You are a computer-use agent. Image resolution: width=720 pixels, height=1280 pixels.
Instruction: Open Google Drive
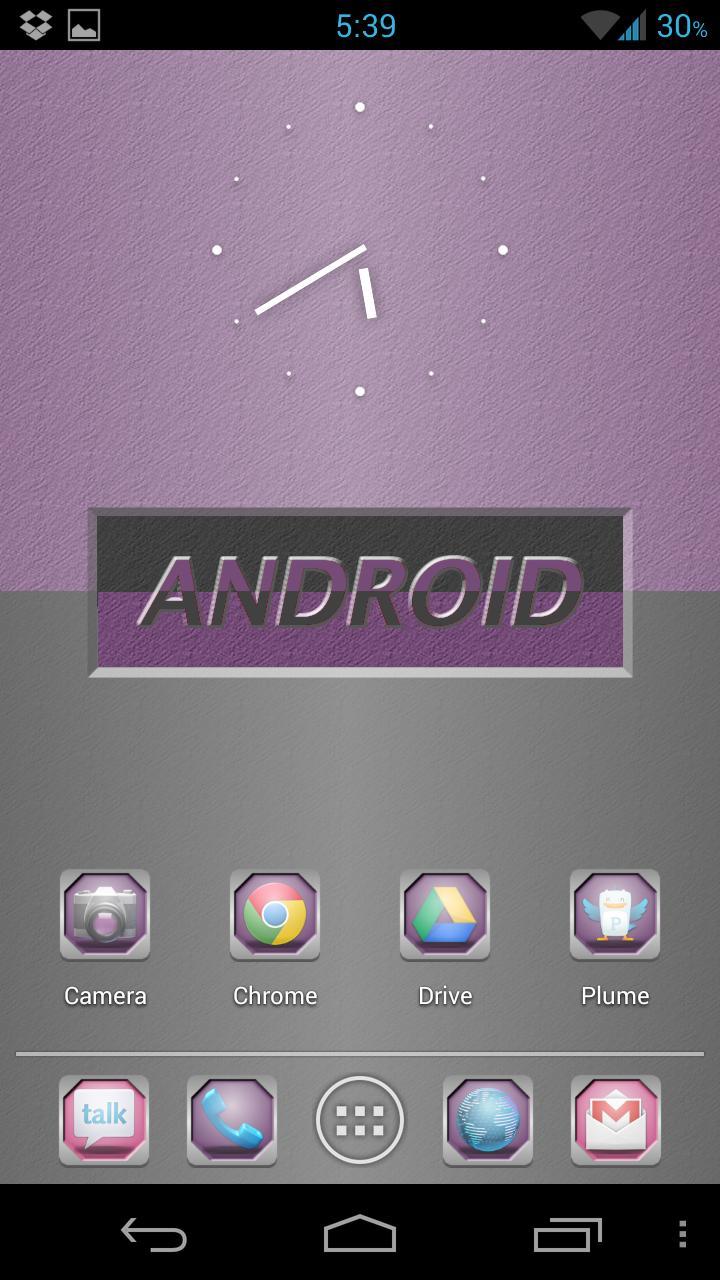tap(445, 915)
